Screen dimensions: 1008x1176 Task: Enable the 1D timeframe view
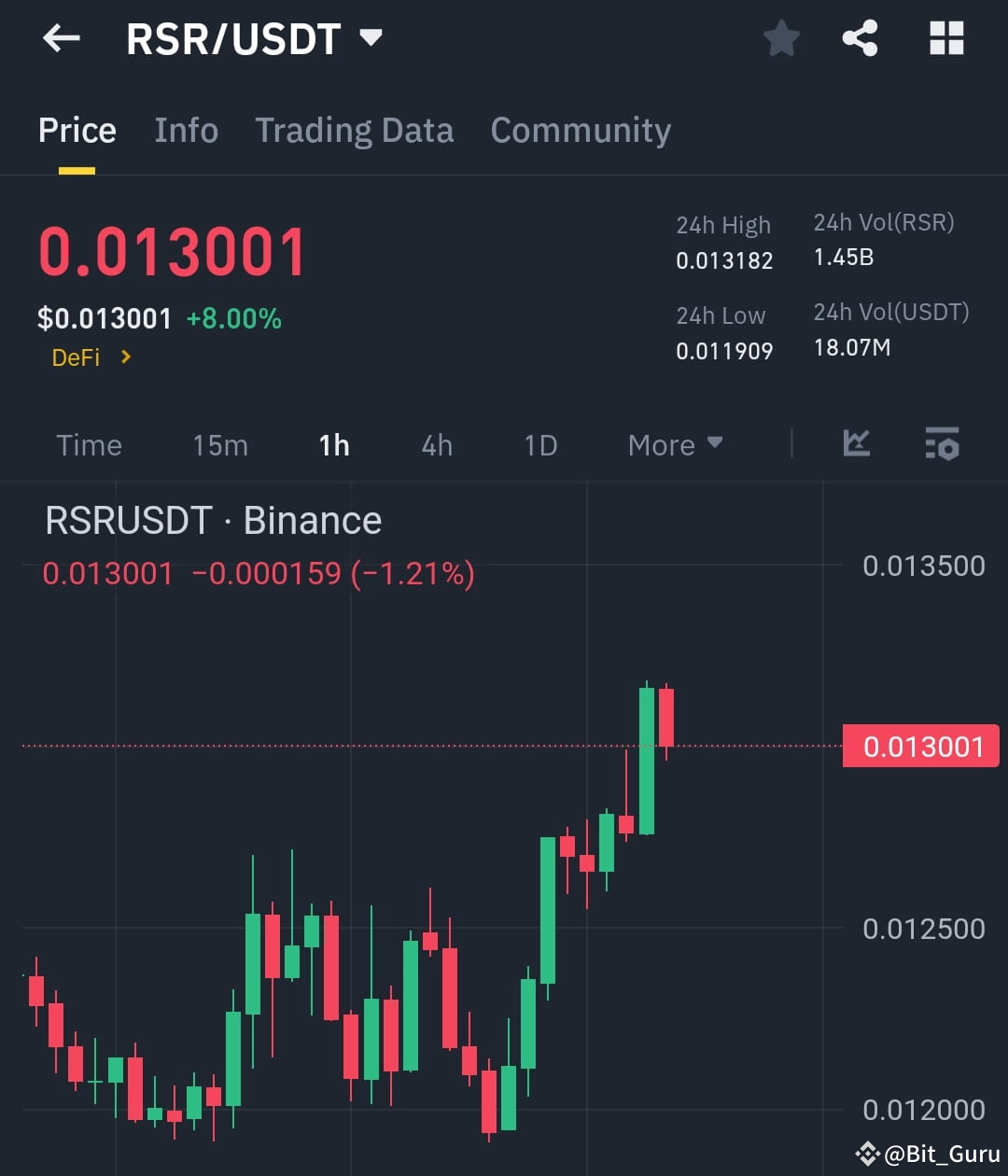click(x=539, y=445)
